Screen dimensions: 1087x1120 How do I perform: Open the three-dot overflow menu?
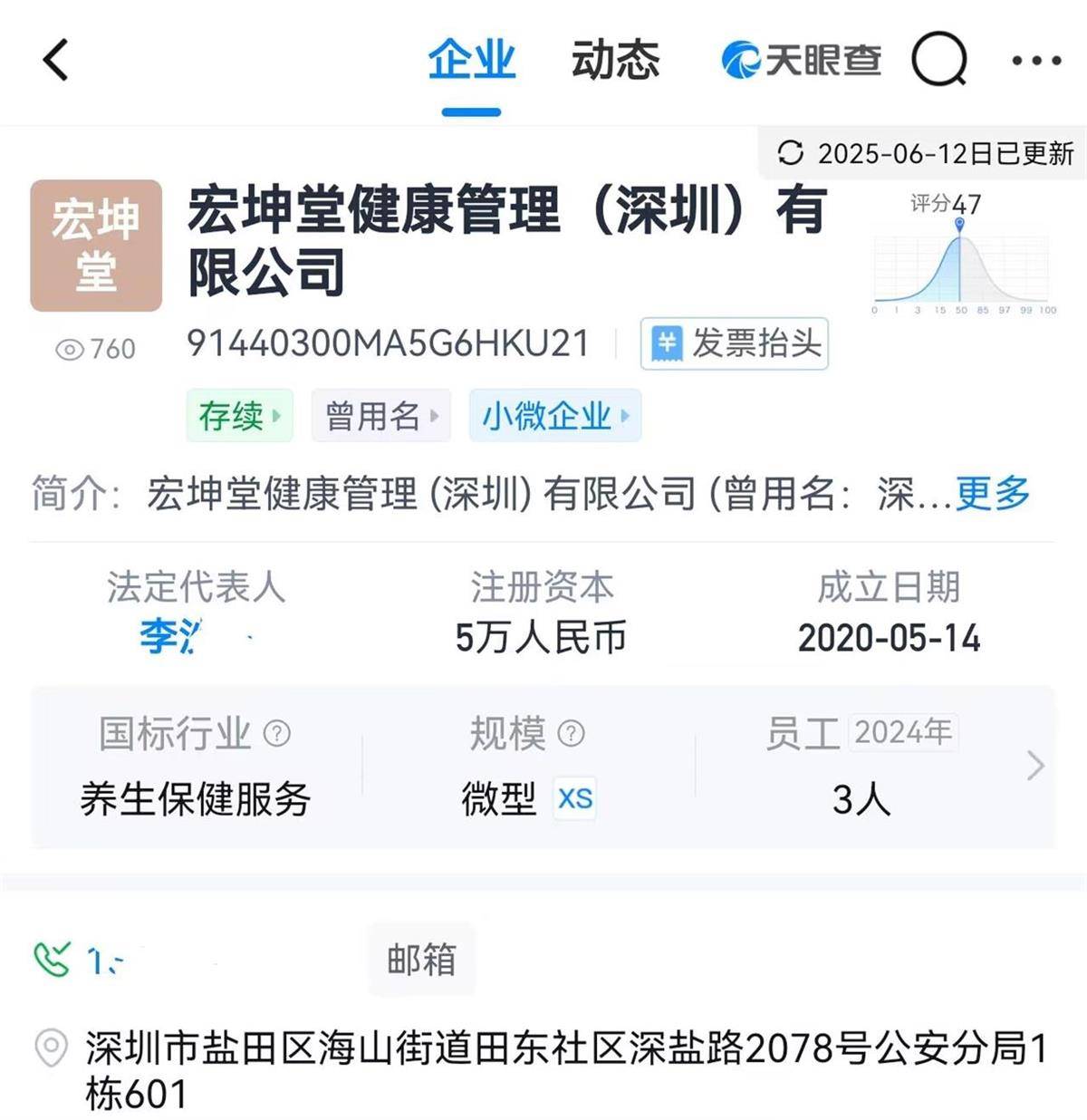pyautogui.click(x=1036, y=61)
